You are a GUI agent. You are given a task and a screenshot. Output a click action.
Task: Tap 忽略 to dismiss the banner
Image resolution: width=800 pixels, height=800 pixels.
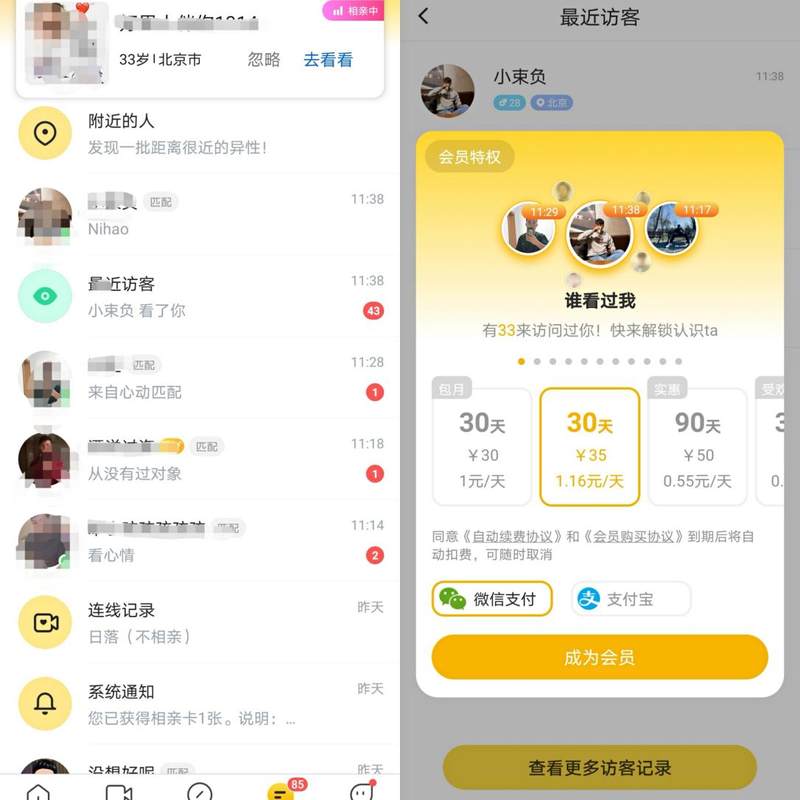pyautogui.click(x=264, y=60)
